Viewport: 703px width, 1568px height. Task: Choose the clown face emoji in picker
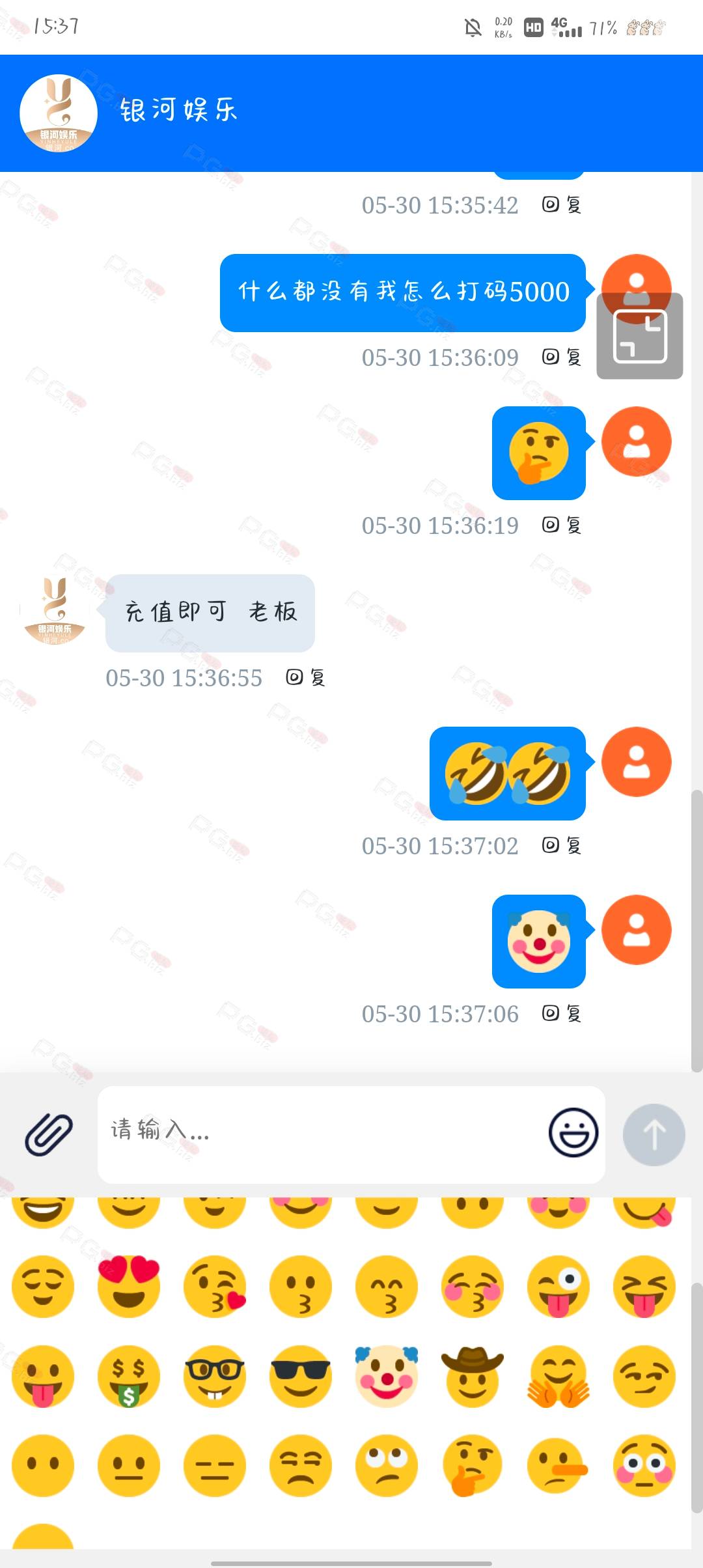(386, 1377)
